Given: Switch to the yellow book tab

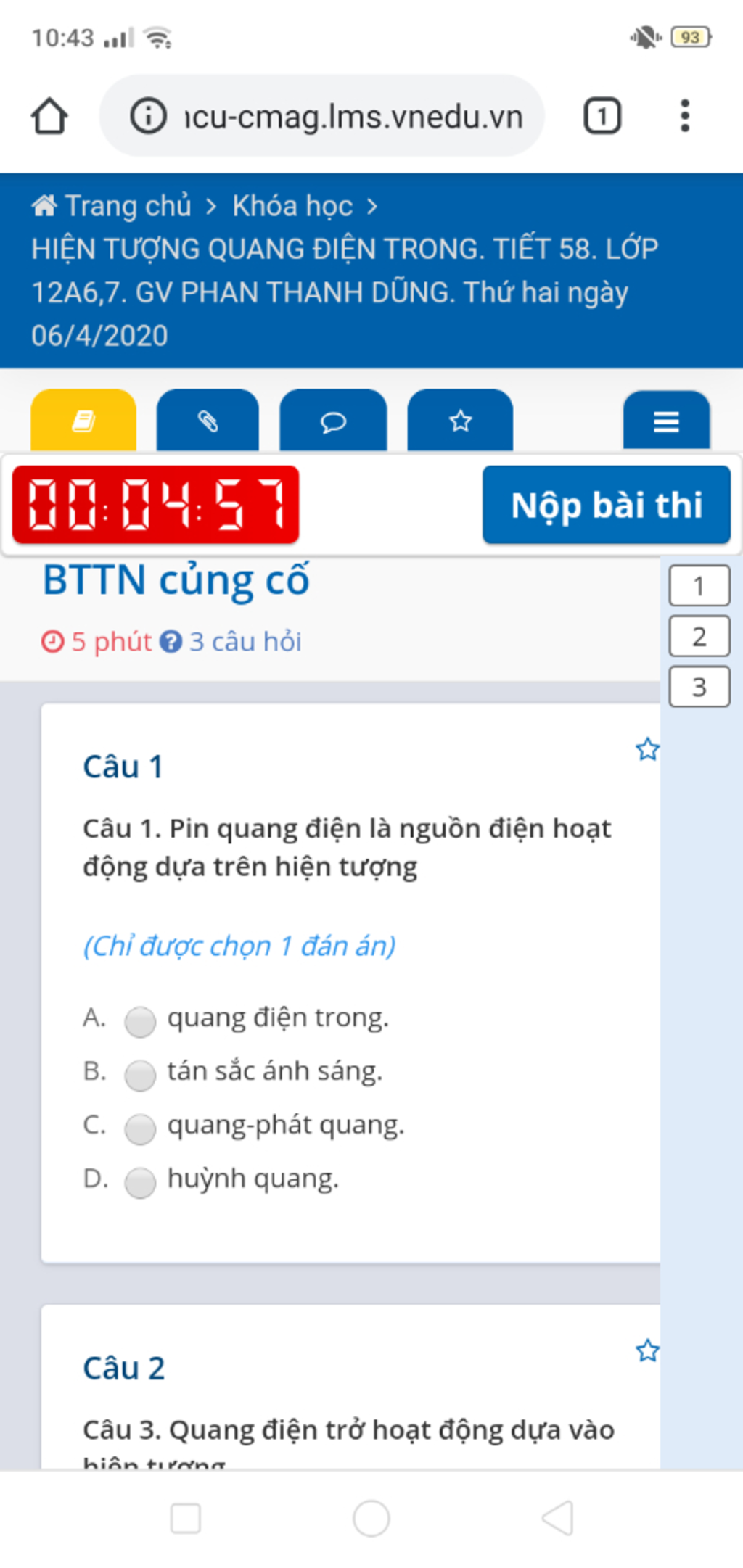Looking at the screenshot, I should tap(83, 421).
